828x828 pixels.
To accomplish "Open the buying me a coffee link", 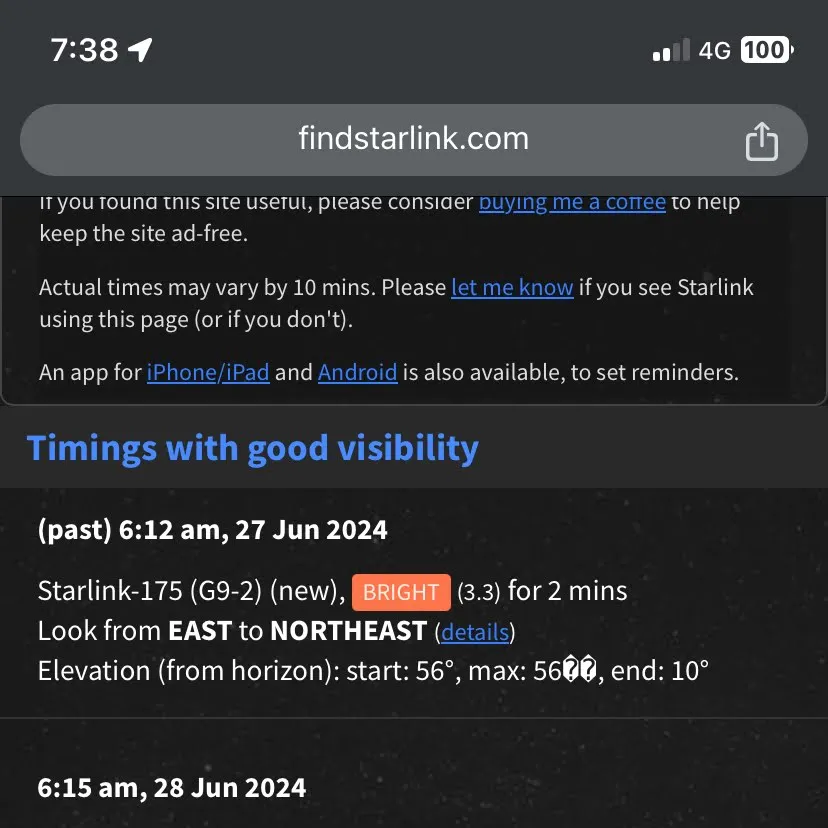I will click(x=572, y=203).
